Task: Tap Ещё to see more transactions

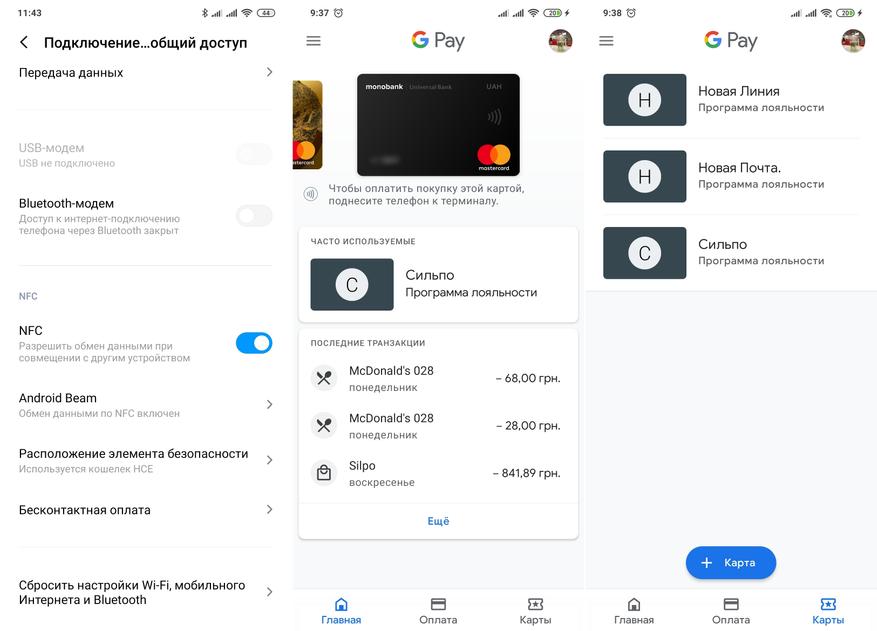Action: 438,521
